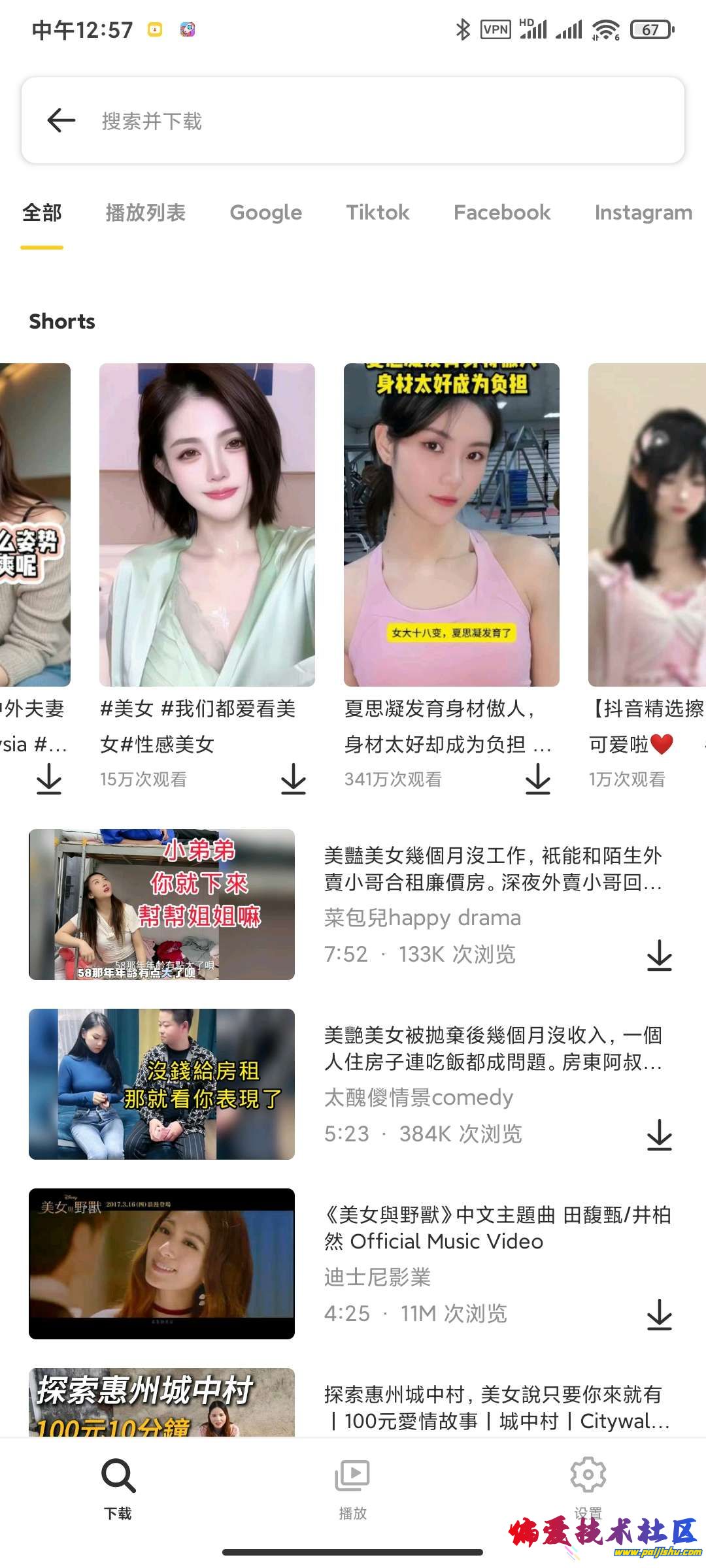Download the 5:23 太醜儍情景comedy video
This screenshot has height=1568, width=706.
[659, 1135]
